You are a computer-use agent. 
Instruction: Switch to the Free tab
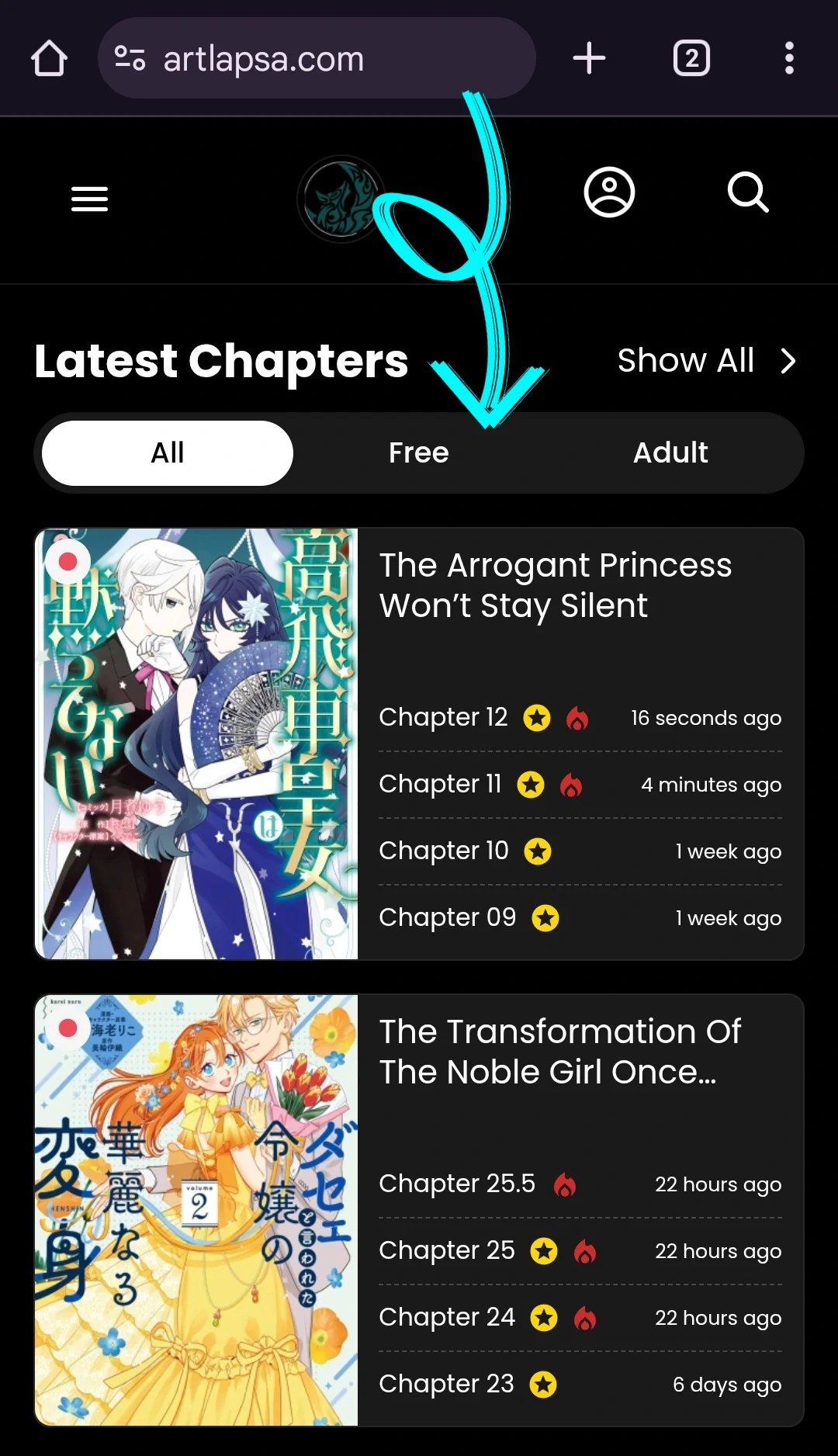click(419, 453)
